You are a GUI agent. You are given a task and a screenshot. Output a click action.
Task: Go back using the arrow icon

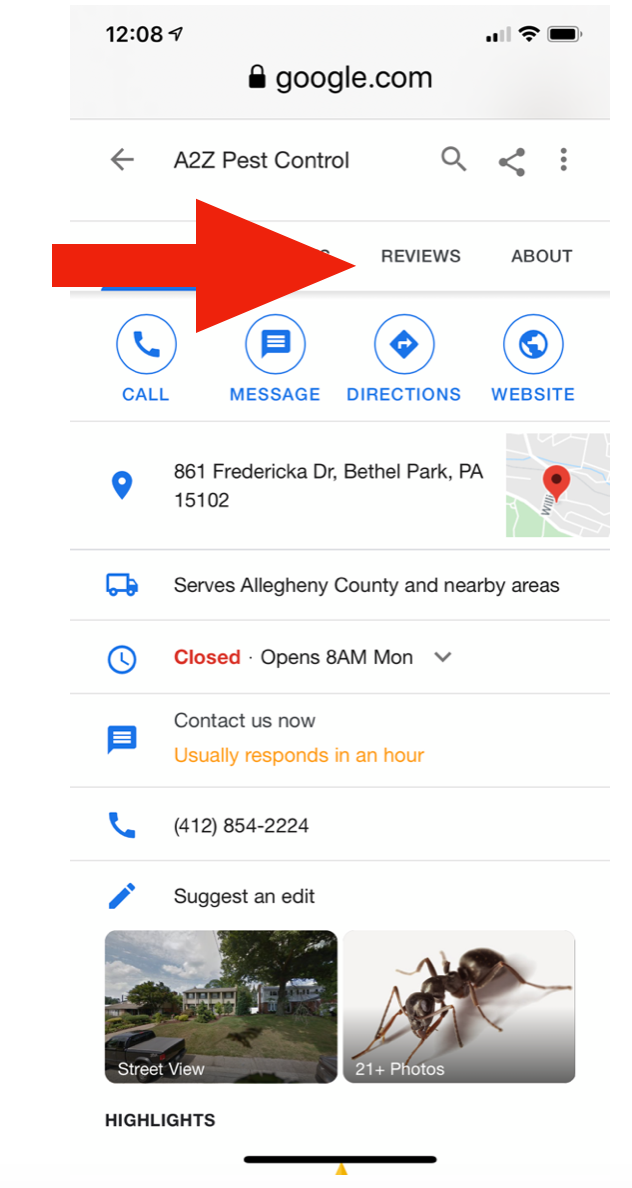point(122,160)
